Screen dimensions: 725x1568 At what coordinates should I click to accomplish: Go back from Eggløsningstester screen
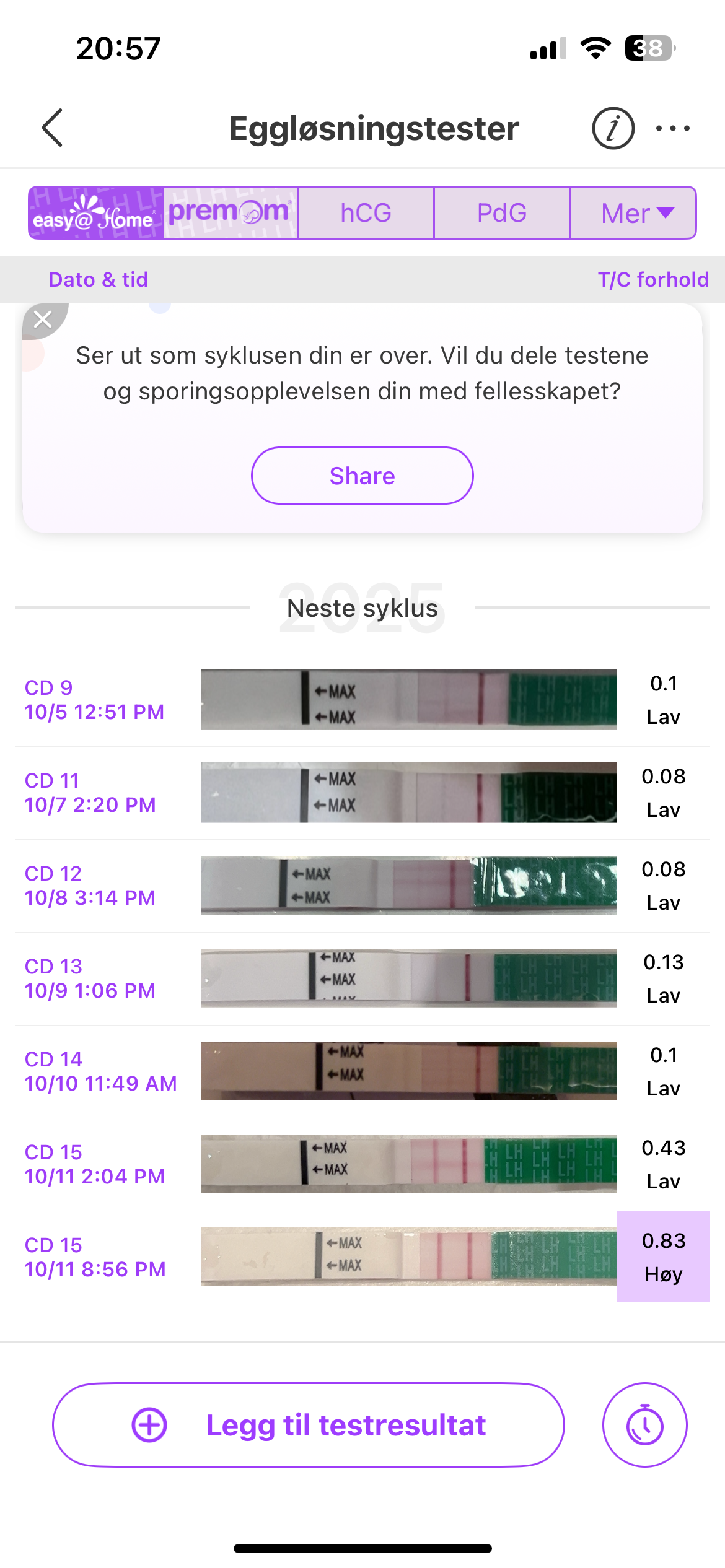pos(53,128)
